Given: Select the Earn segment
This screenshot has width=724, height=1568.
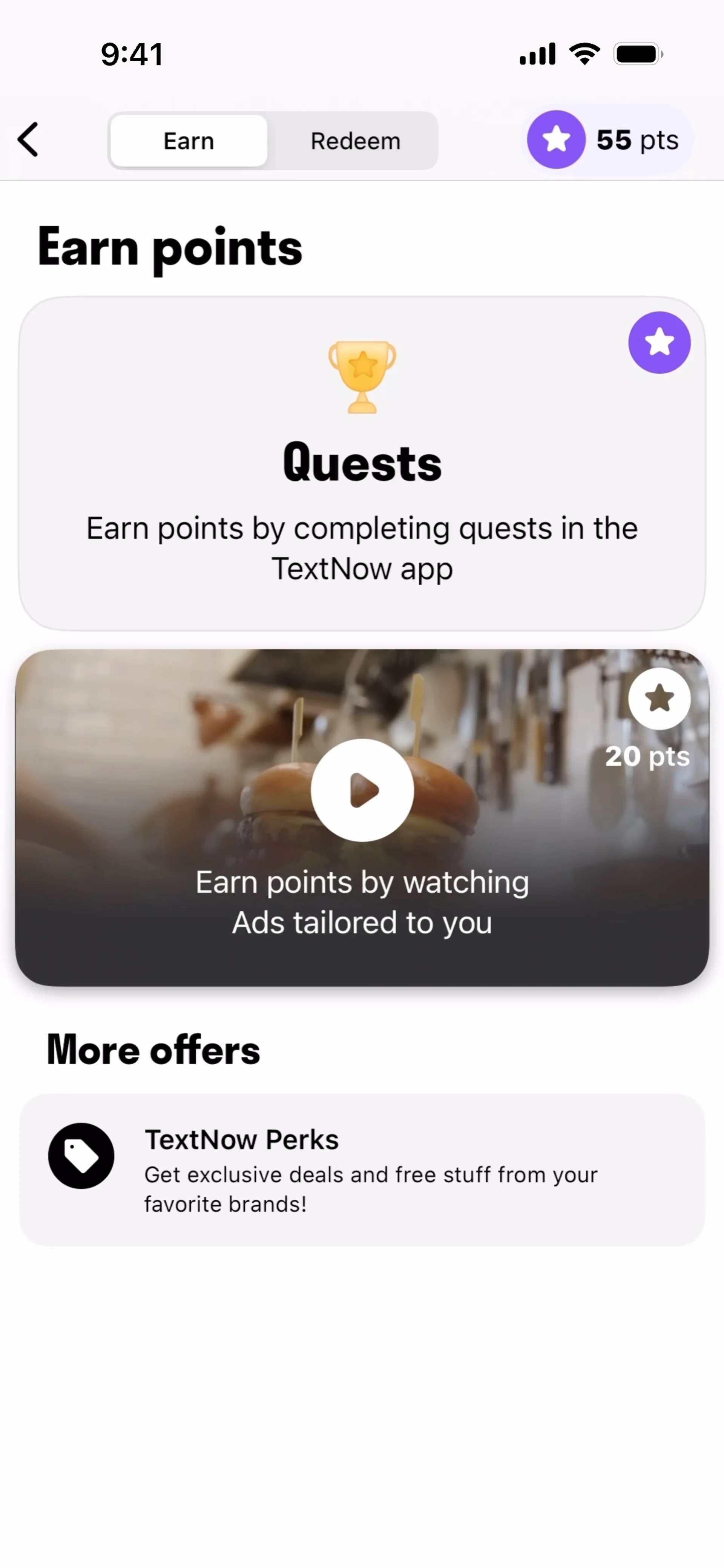Looking at the screenshot, I should point(189,141).
